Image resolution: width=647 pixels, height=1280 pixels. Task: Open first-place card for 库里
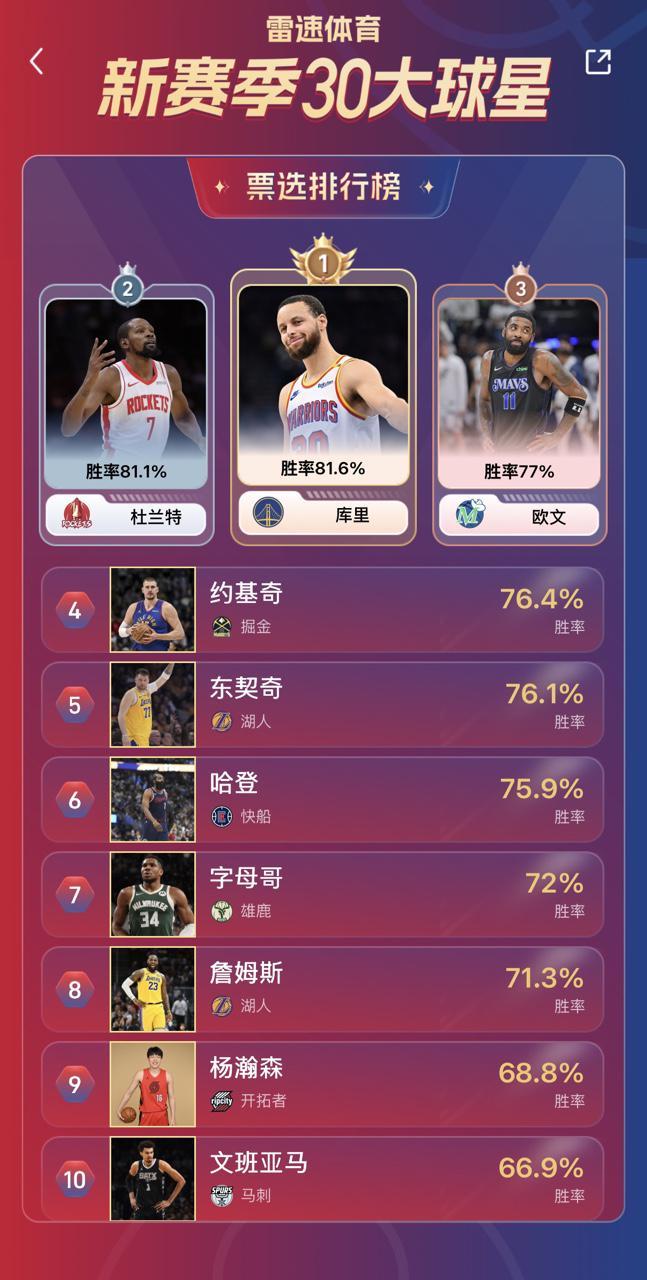323,405
